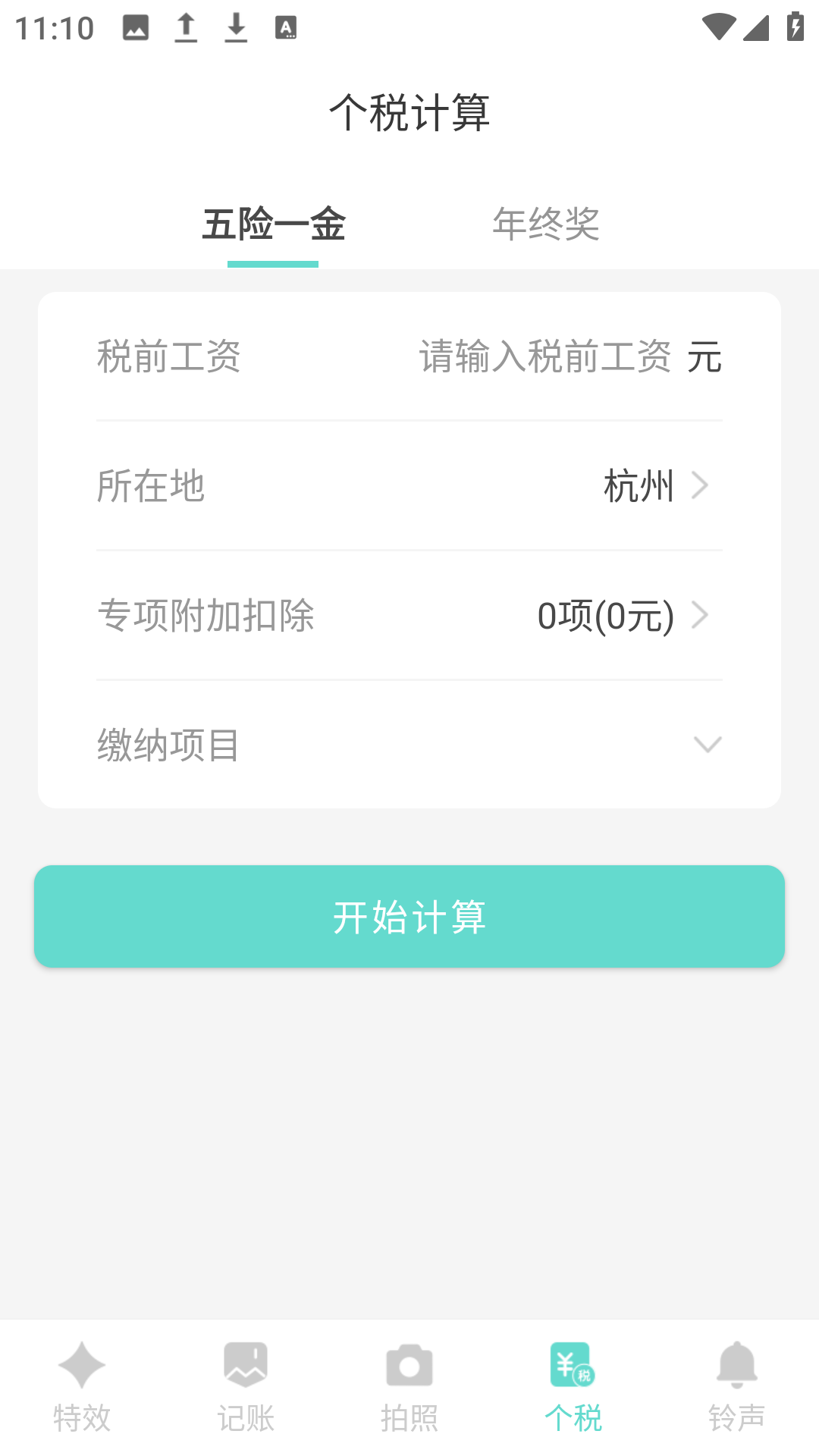
Task: Click the 请输入税前工资 input field
Action: [544, 356]
